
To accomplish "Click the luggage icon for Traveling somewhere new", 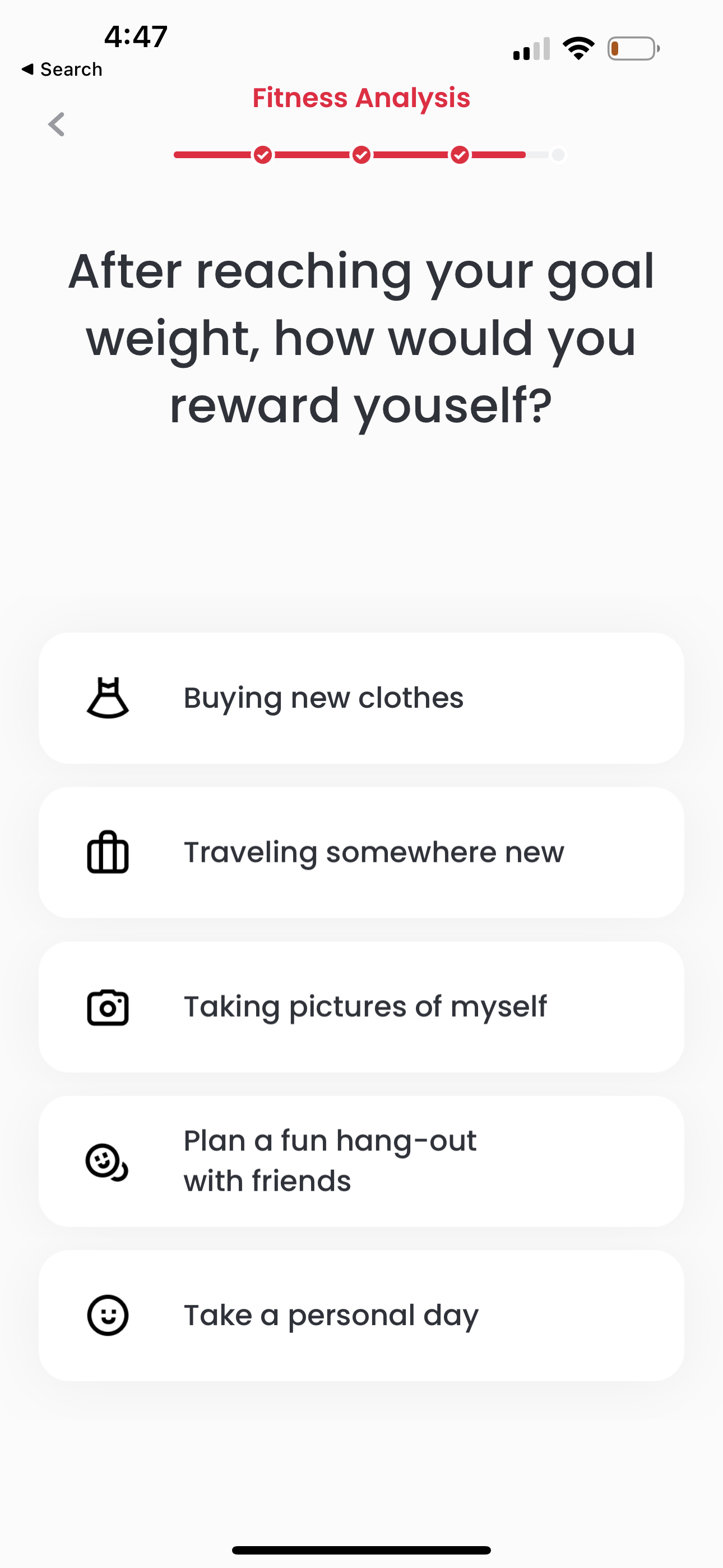I will [x=108, y=852].
